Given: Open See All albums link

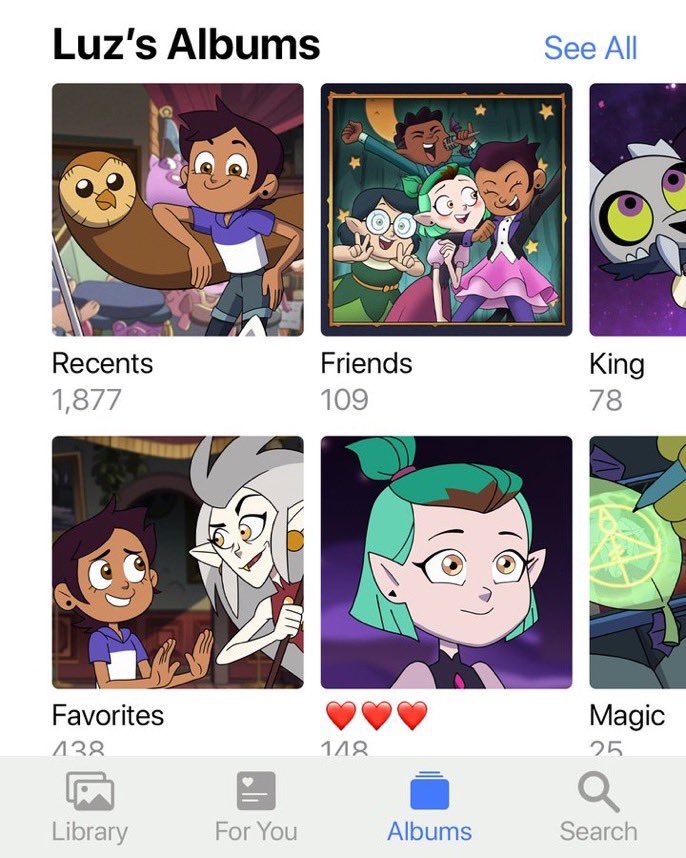Looking at the screenshot, I should [x=590, y=48].
